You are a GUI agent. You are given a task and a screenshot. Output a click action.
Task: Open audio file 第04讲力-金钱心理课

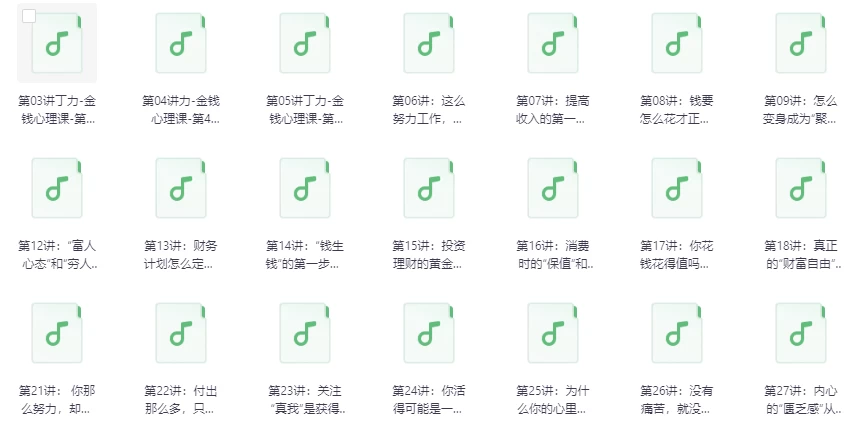tap(181, 44)
